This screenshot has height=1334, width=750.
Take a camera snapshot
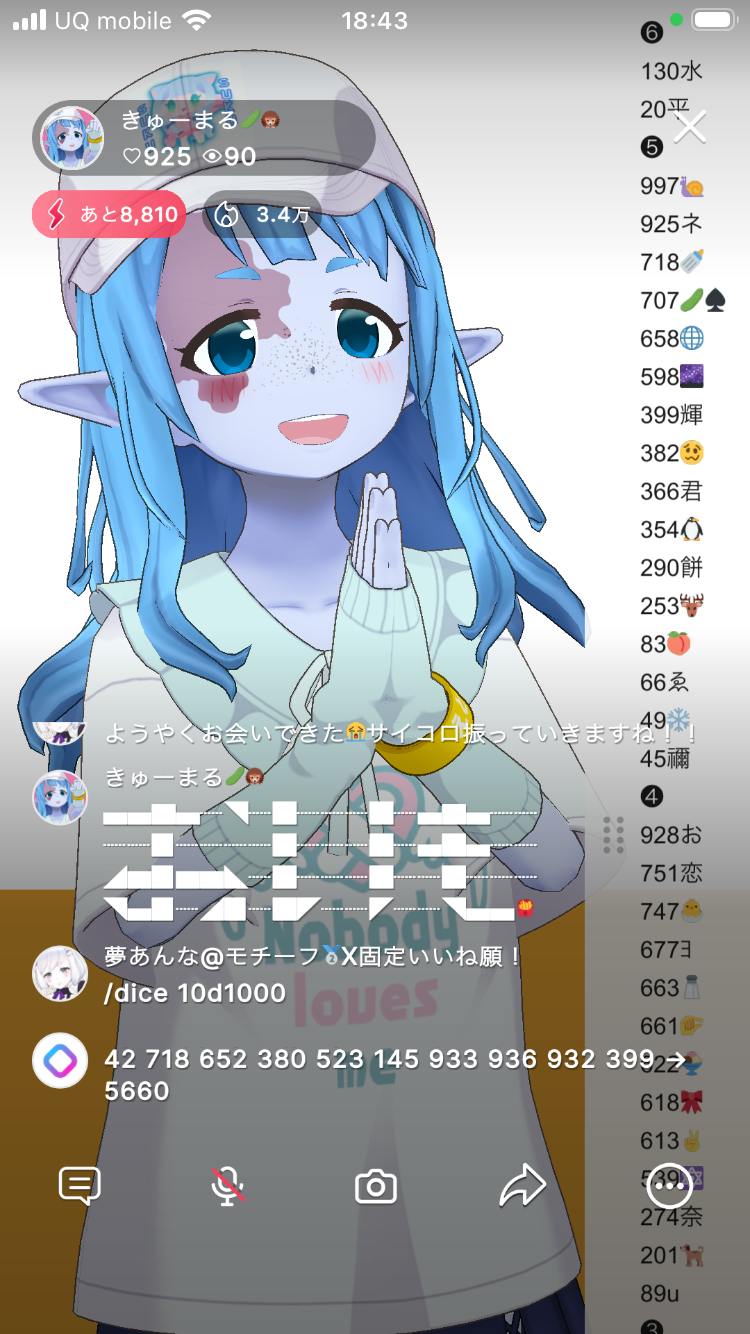tap(376, 1187)
